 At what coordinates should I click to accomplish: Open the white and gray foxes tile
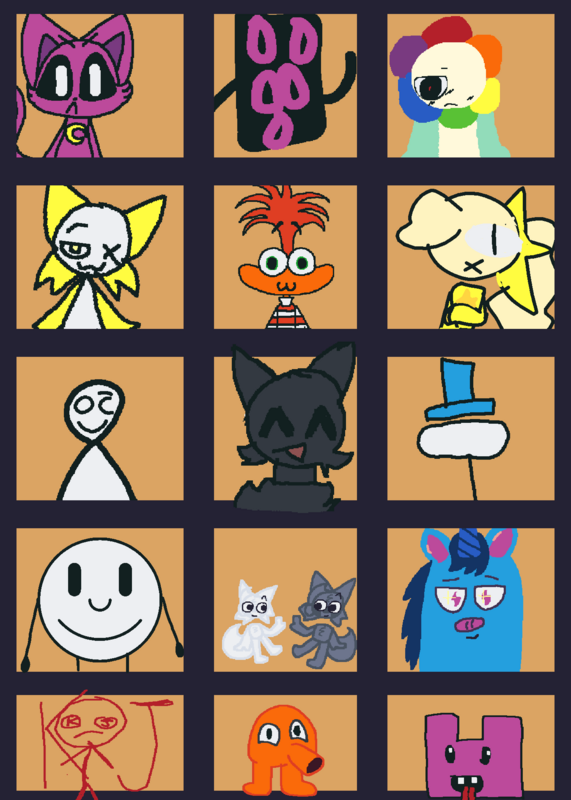point(285,600)
